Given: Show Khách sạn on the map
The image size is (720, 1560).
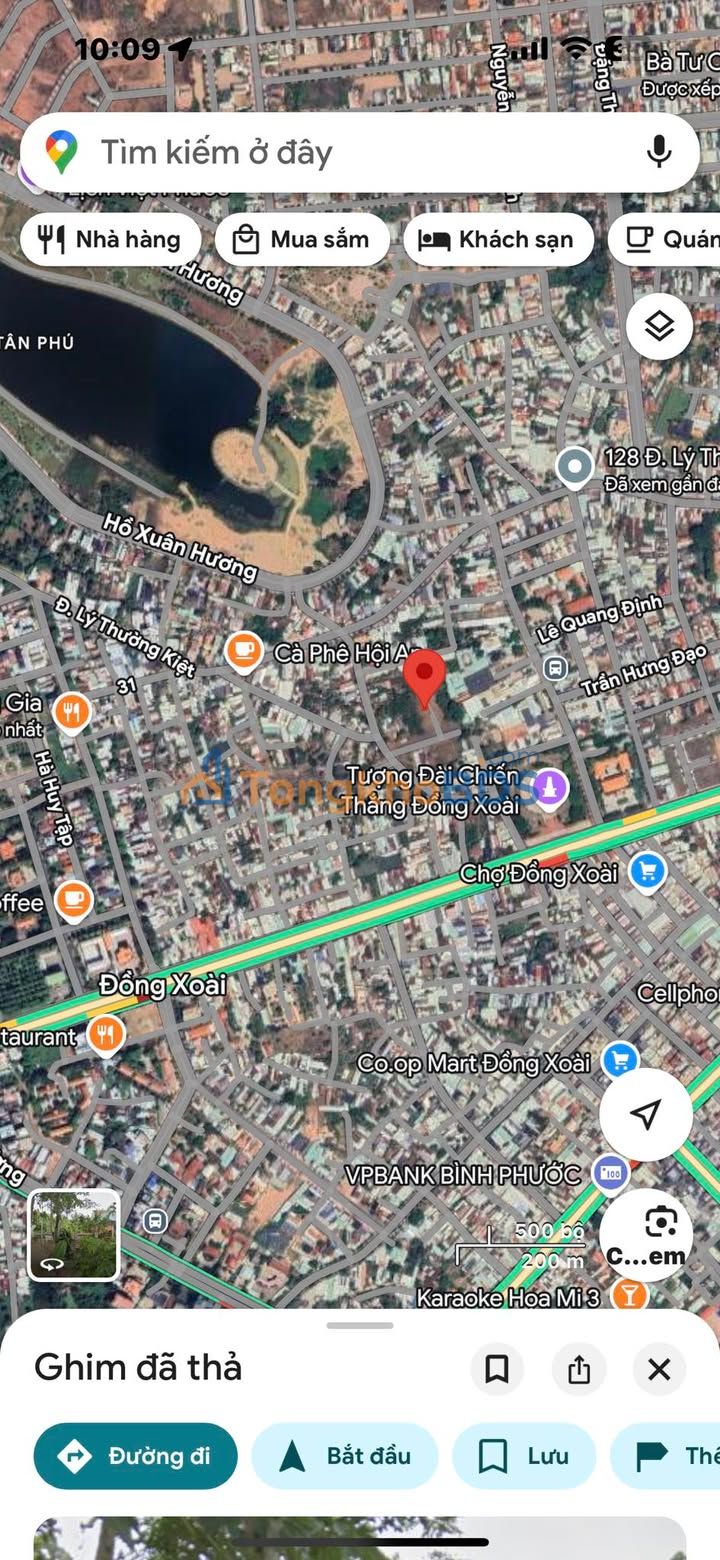Looking at the screenshot, I should [x=498, y=240].
